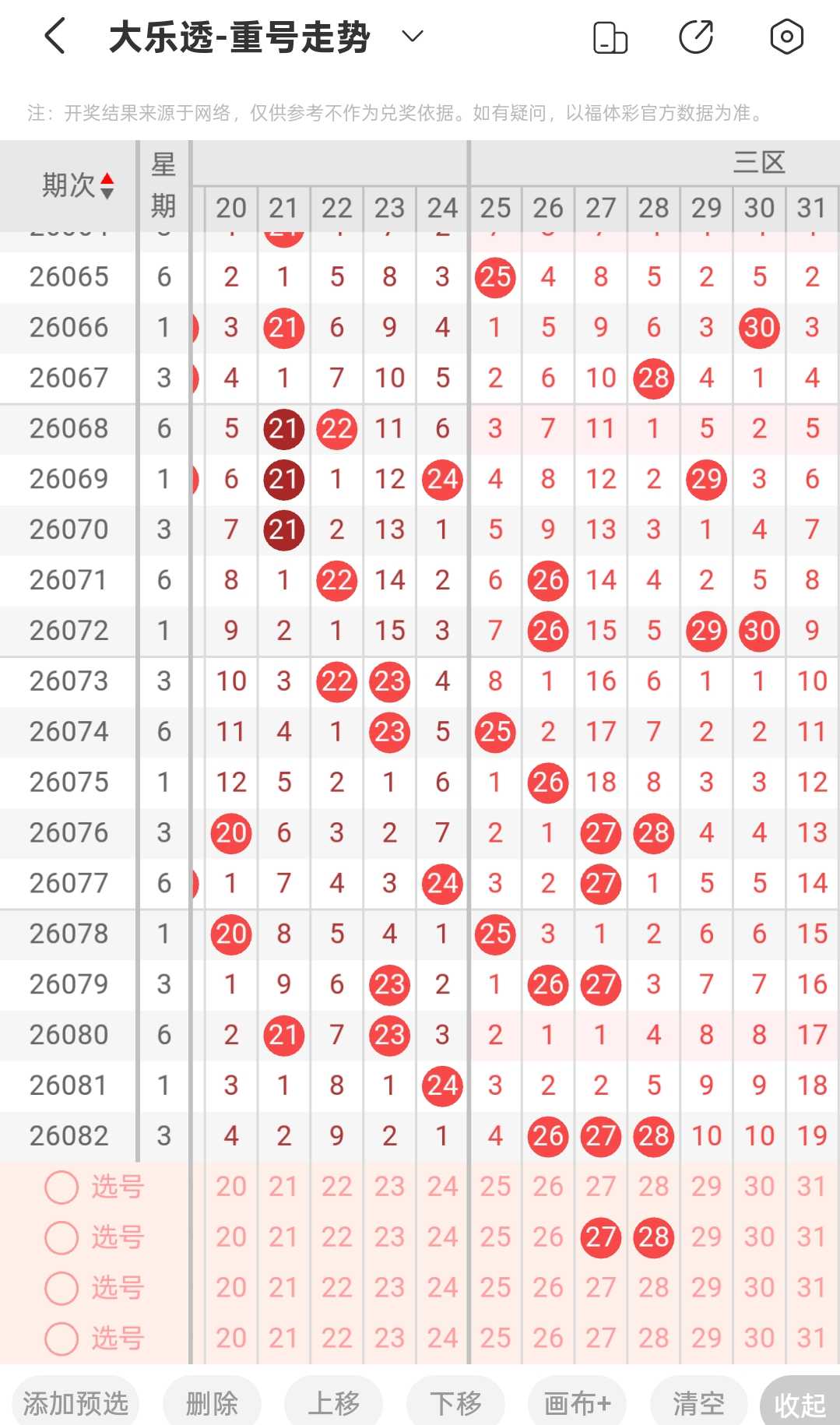Deselect number 27 in the second selection row

tap(601, 1237)
